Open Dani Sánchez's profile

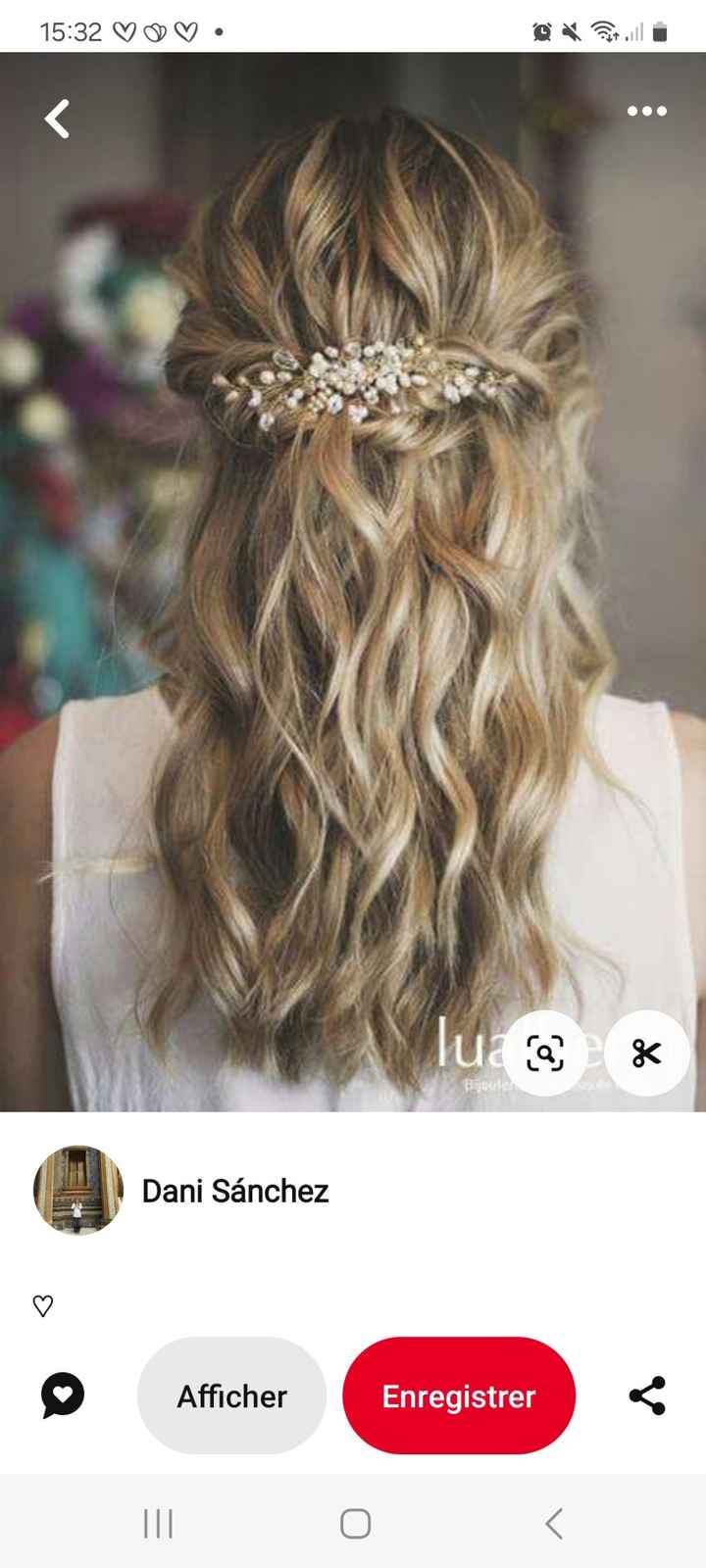tap(233, 1192)
